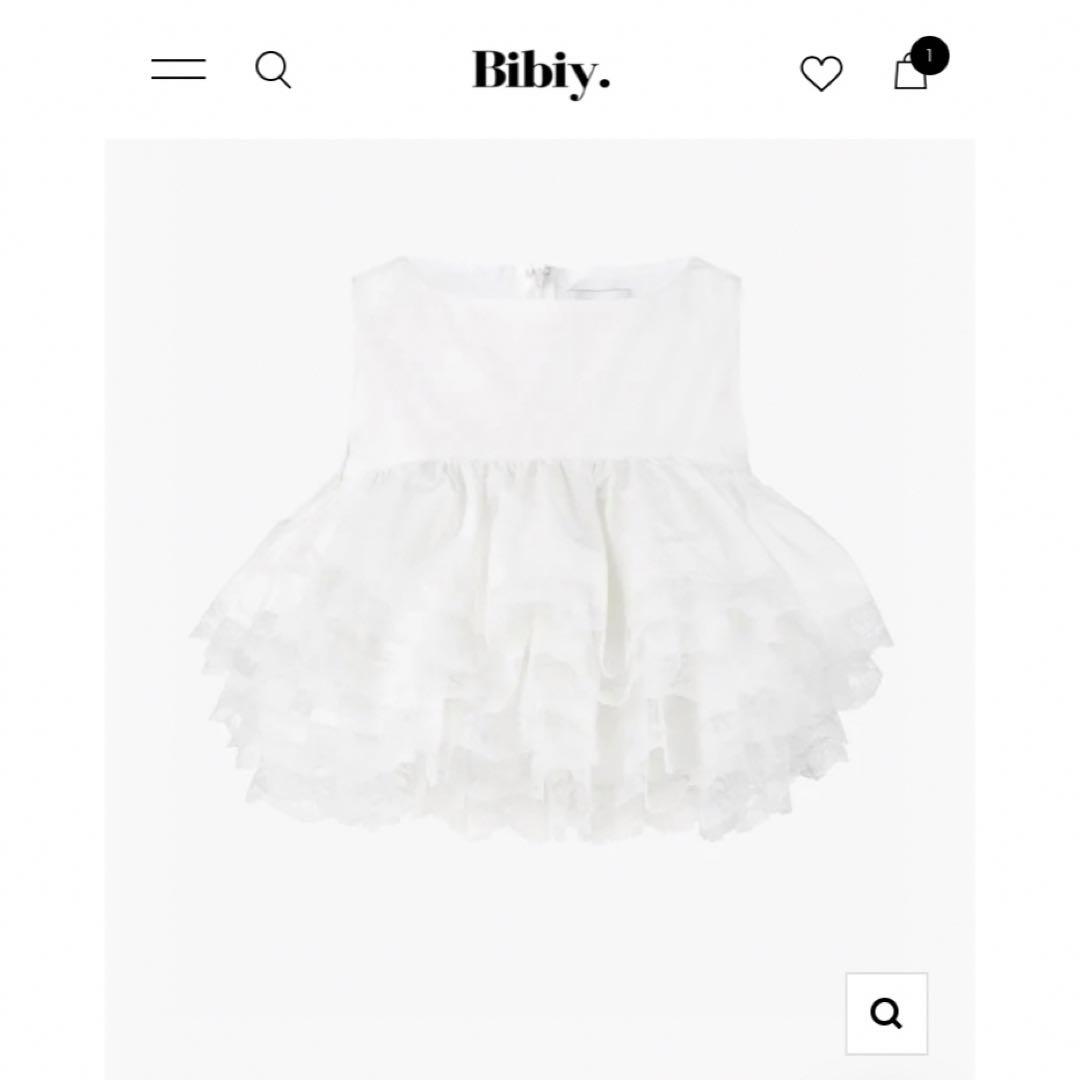
Task: Zoom the product image with the magnifier button
Action: click(x=886, y=1014)
